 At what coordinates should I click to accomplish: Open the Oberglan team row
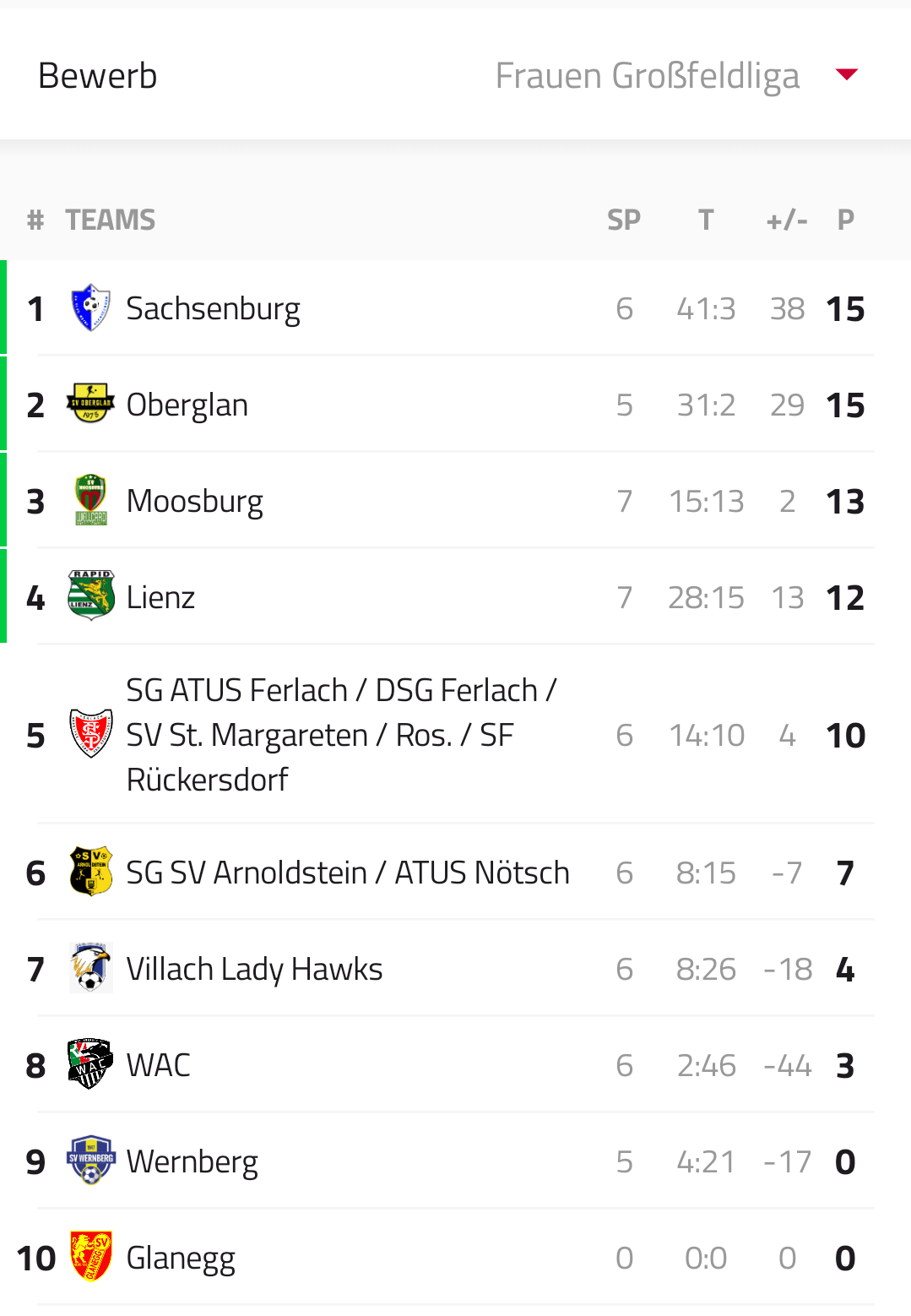[x=187, y=405]
